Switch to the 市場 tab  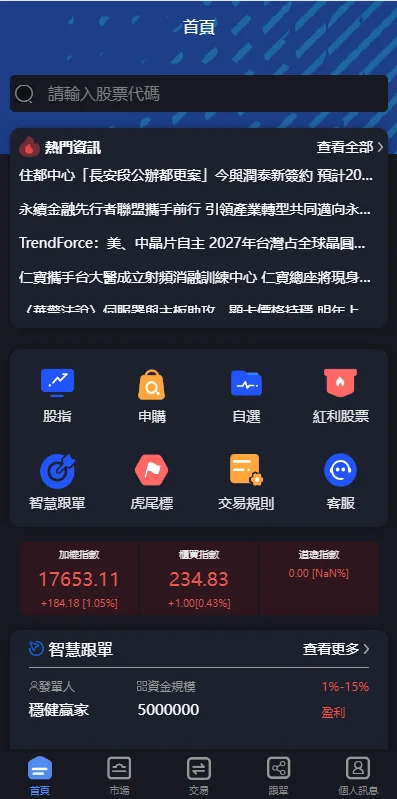pos(119,776)
